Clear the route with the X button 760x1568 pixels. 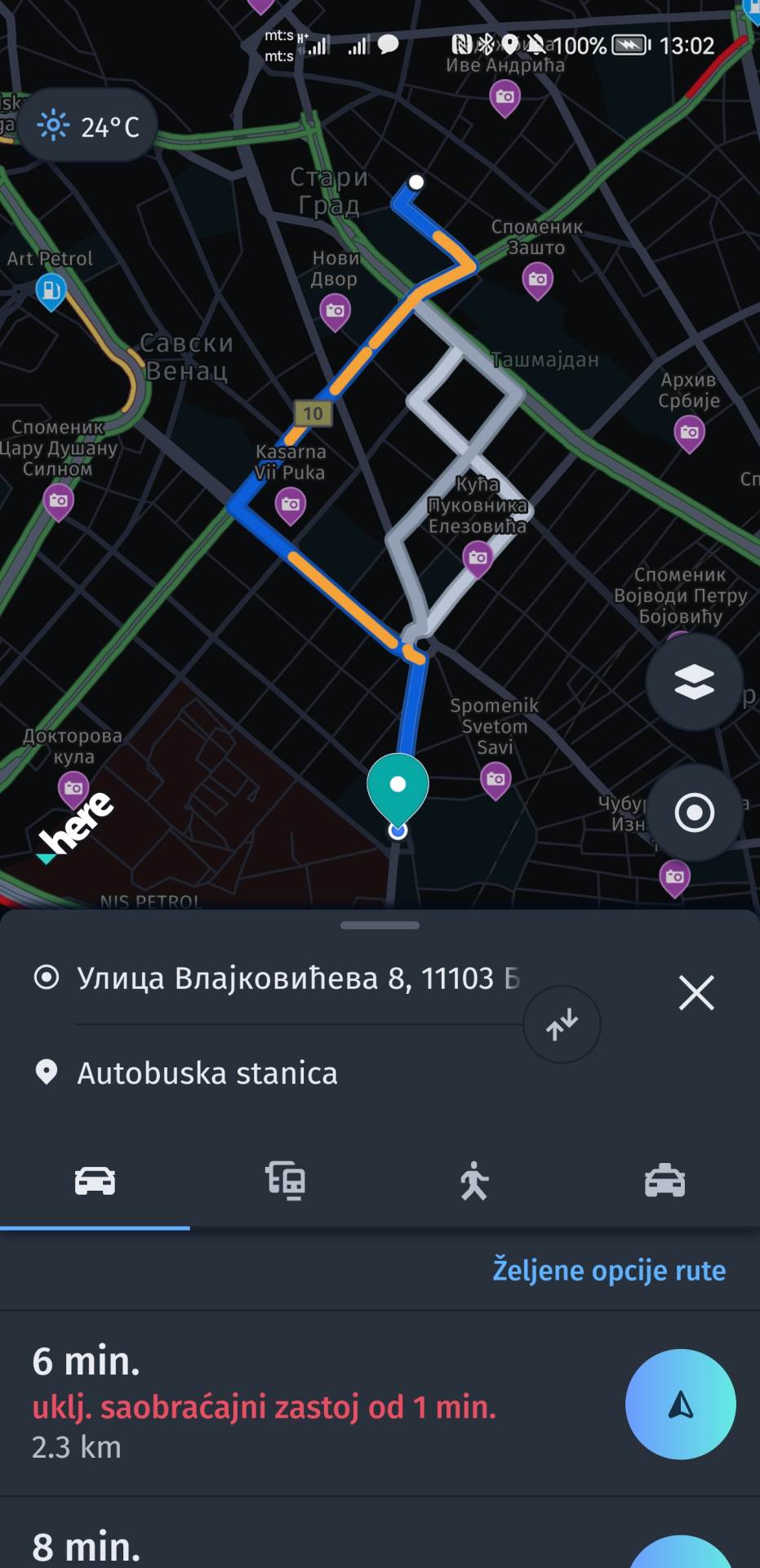click(696, 993)
